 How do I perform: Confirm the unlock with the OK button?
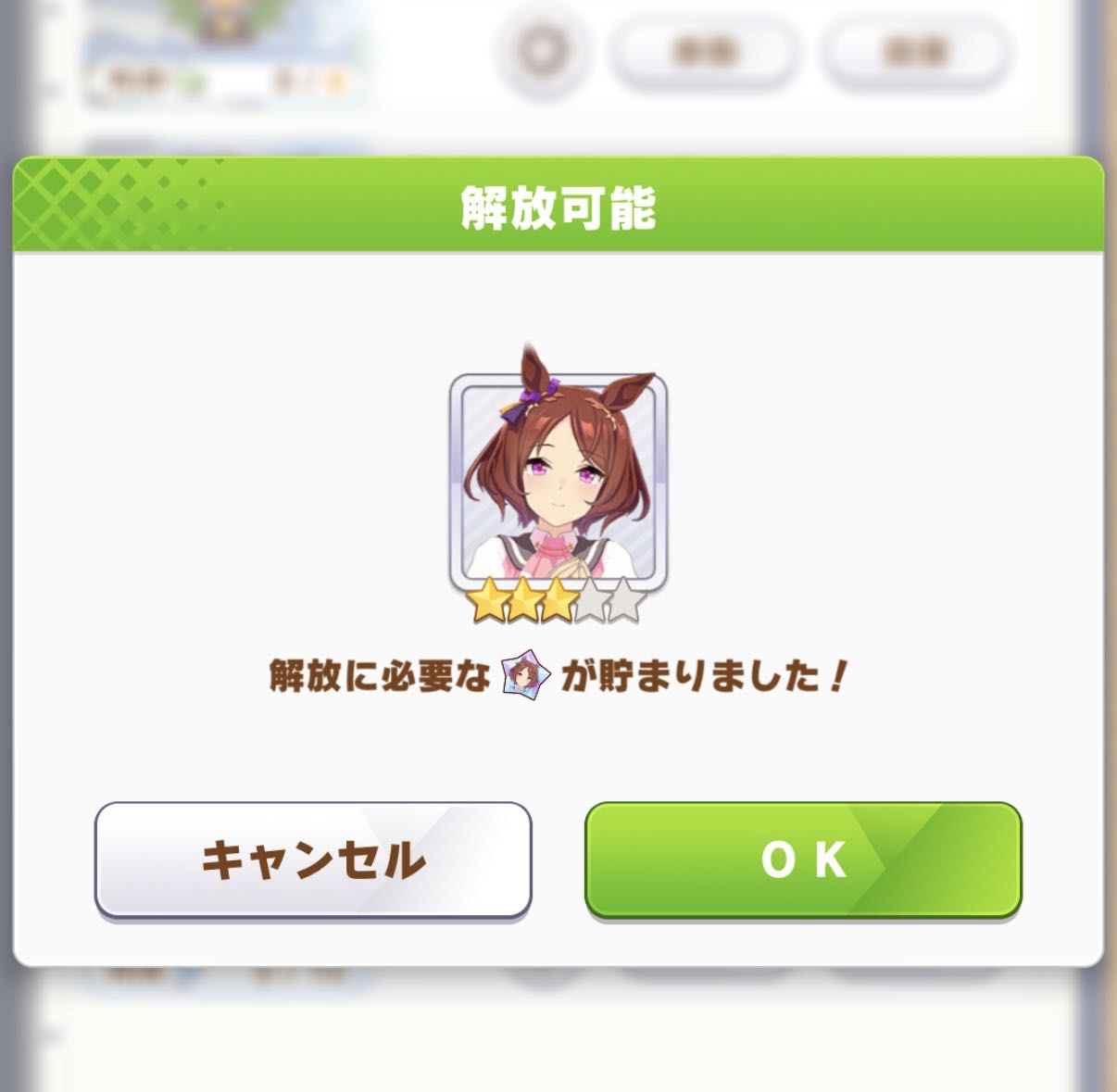(x=803, y=860)
